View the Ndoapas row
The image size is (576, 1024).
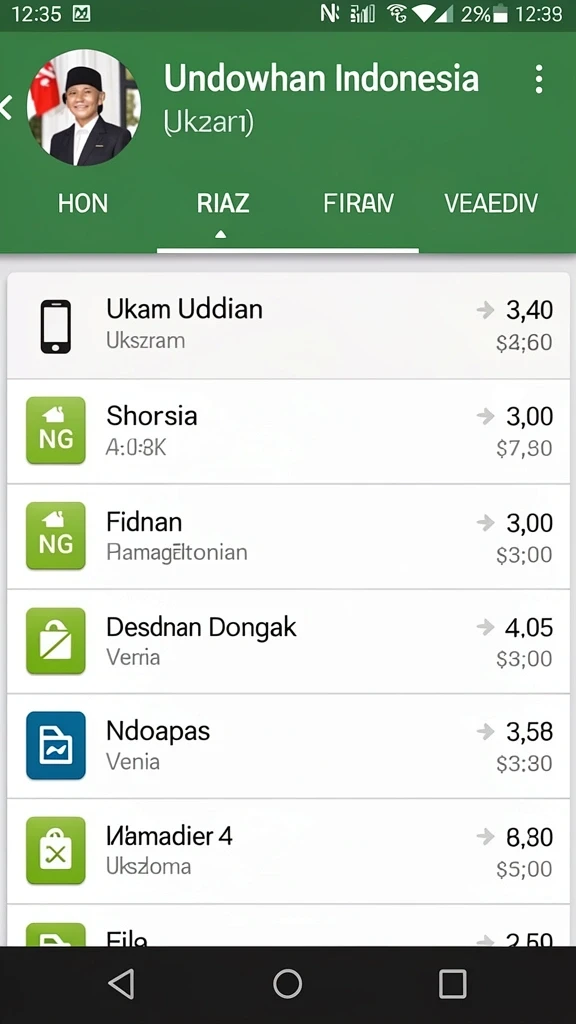coord(288,746)
